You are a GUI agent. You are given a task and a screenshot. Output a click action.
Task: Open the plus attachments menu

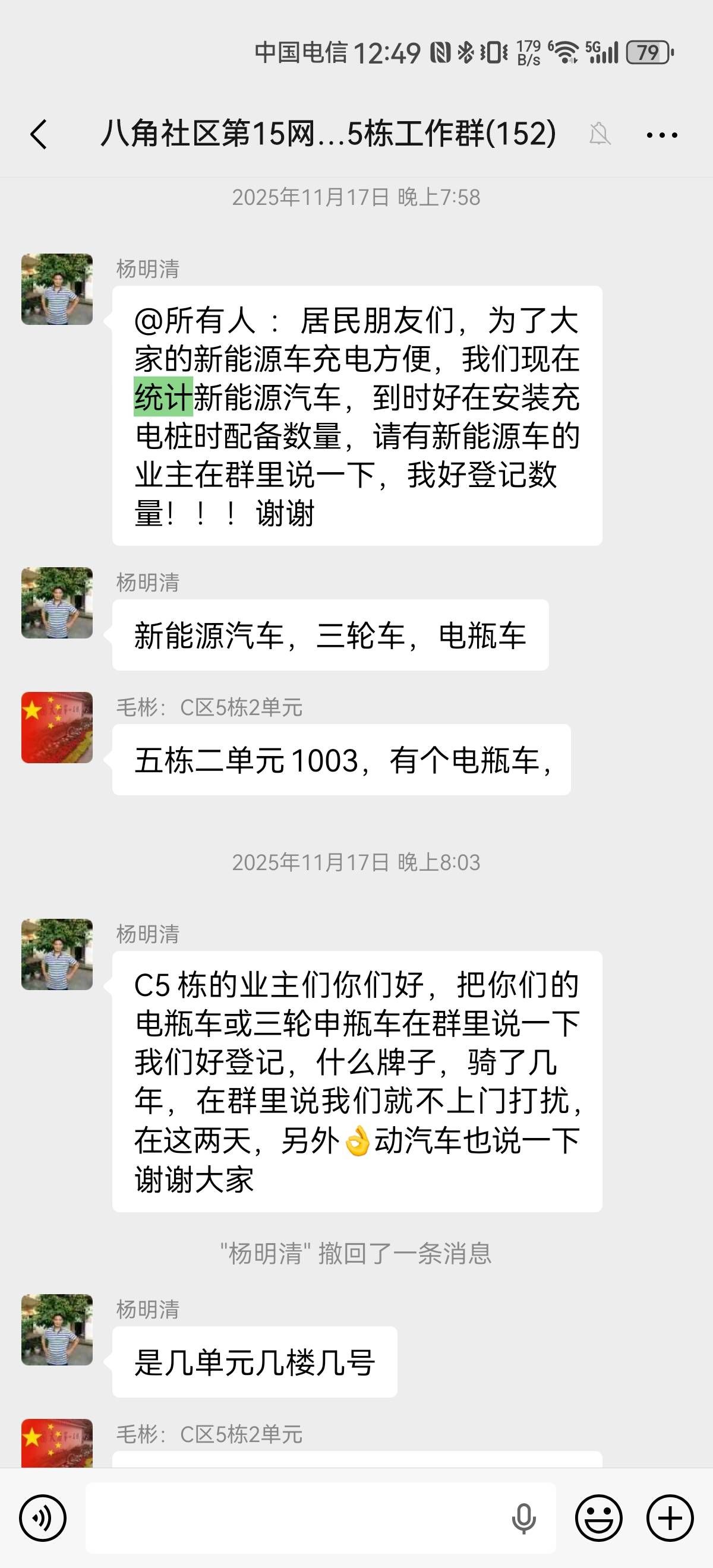[x=670, y=1518]
